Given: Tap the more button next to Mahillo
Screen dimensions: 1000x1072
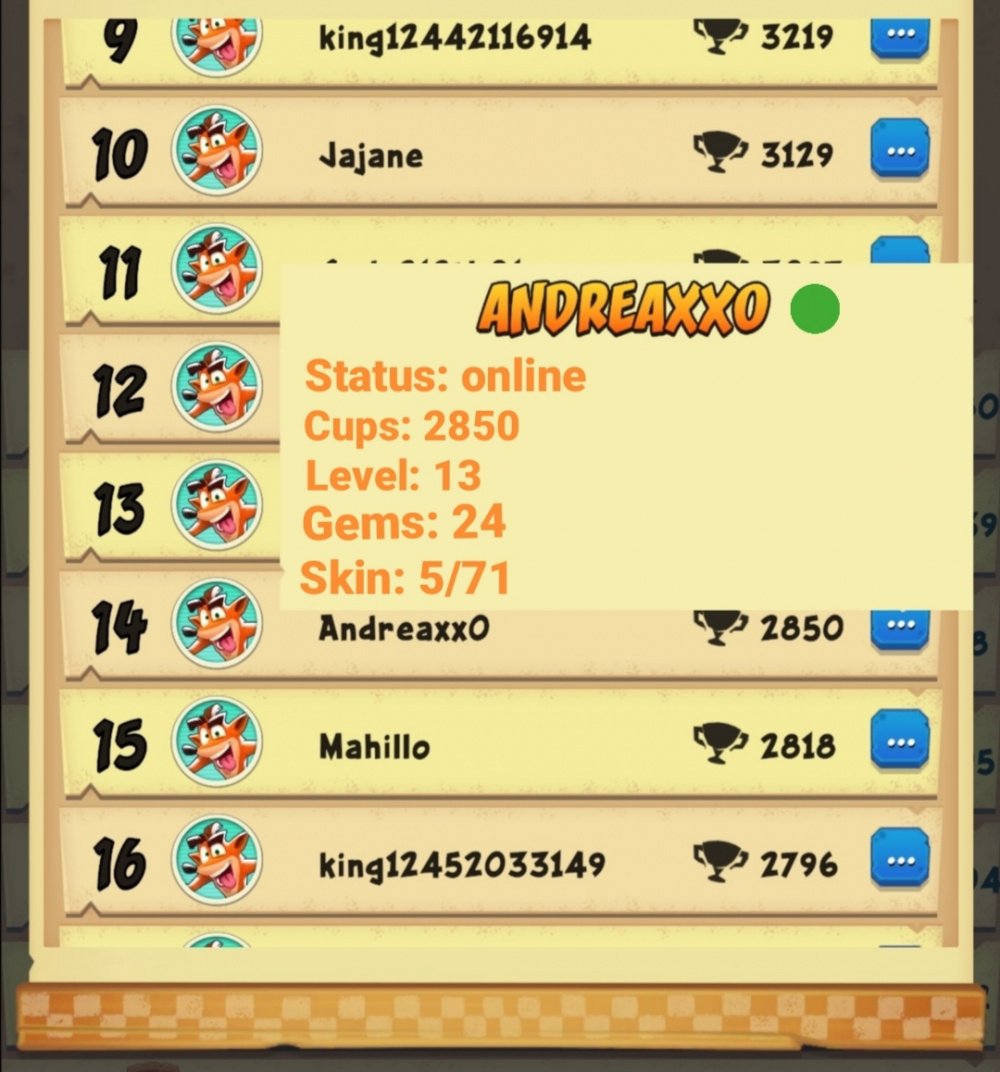Looking at the screenshot, I should pyautogui.click(x=900, y=744).
